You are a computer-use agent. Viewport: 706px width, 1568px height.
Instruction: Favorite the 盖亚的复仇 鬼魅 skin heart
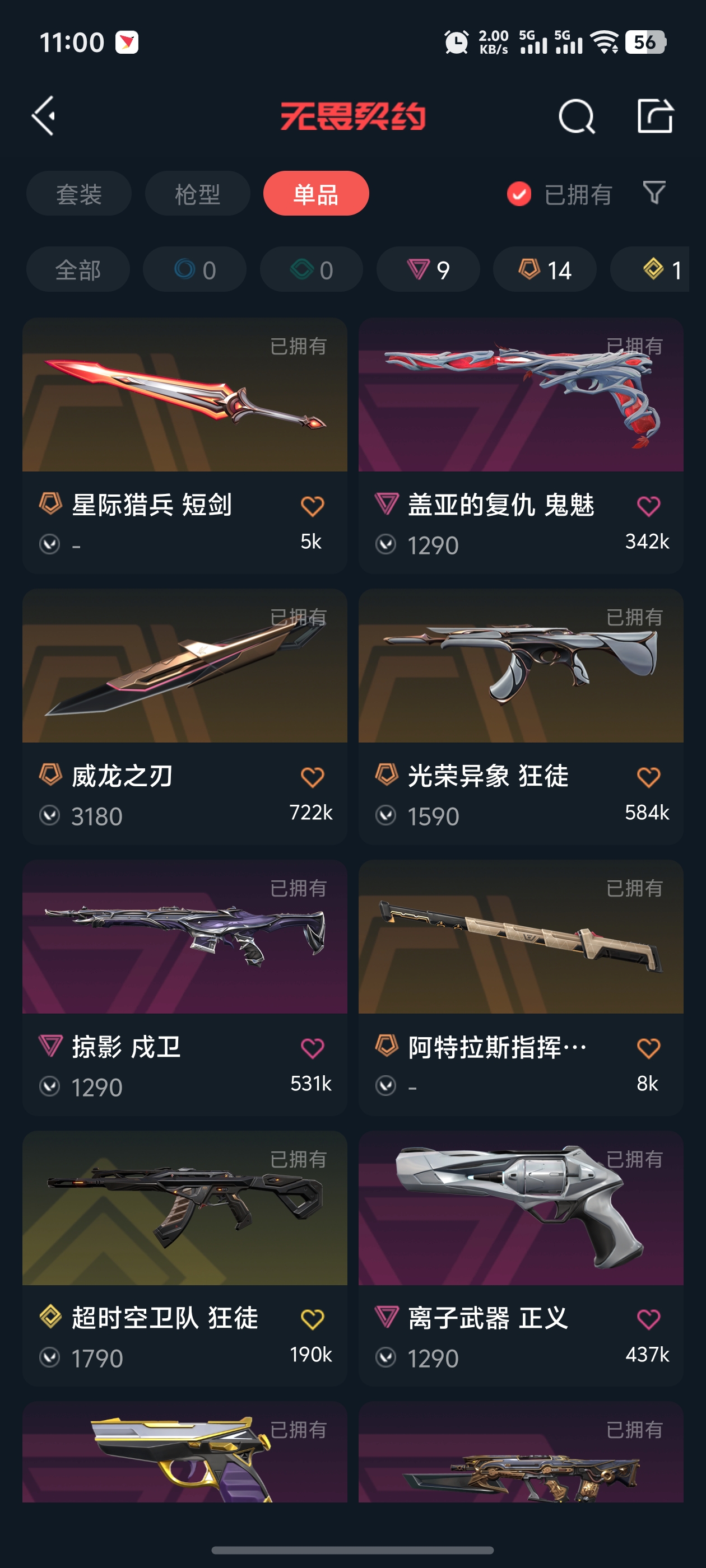tap(648, 506)
